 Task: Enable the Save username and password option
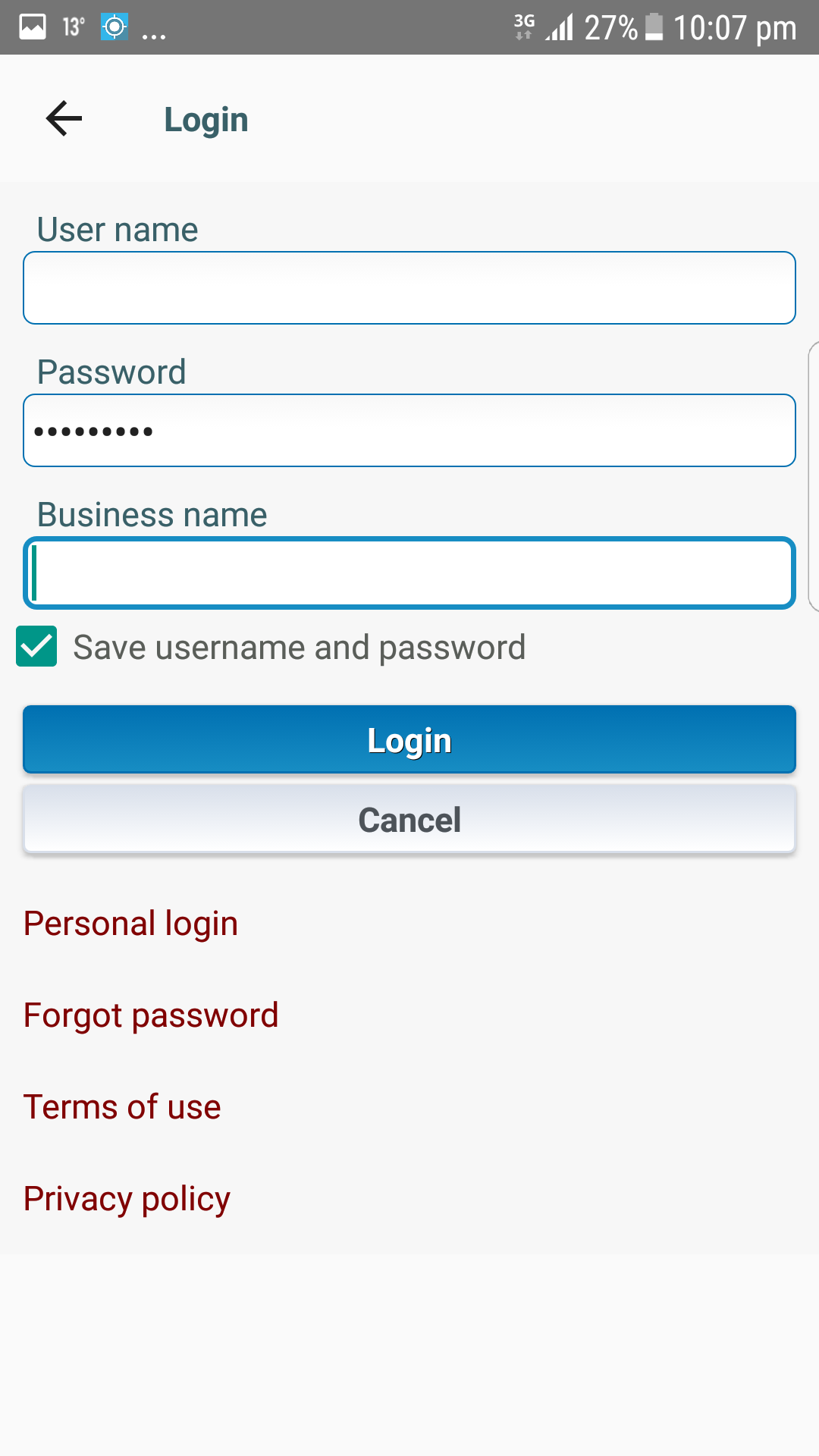(x=36, y=647)
